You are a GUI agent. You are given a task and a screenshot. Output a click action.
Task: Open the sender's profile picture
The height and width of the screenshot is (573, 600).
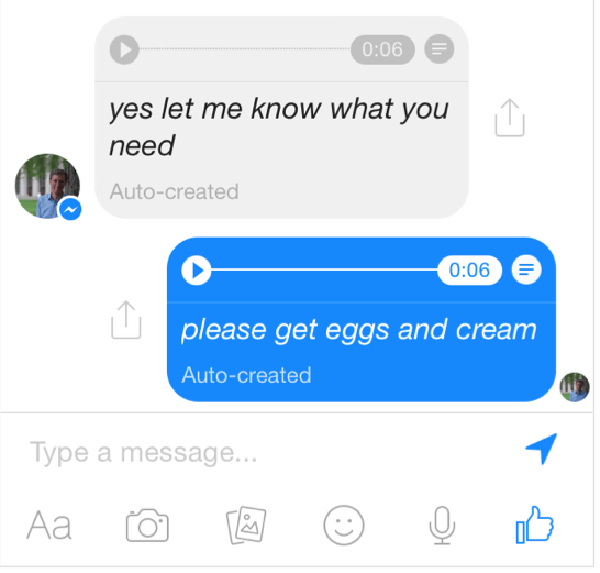[x=47, y=186]
